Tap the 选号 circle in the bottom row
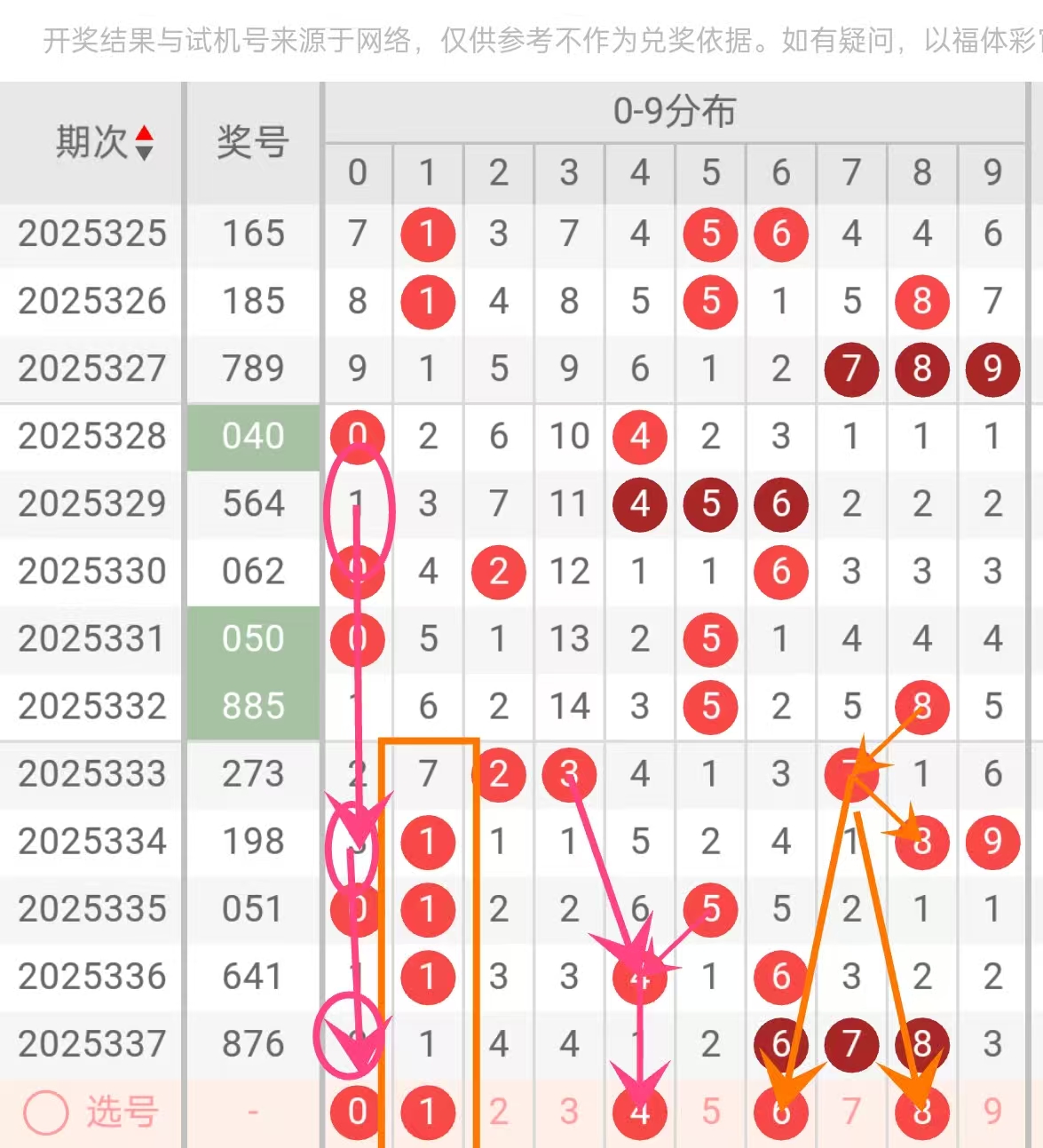 46,1112
